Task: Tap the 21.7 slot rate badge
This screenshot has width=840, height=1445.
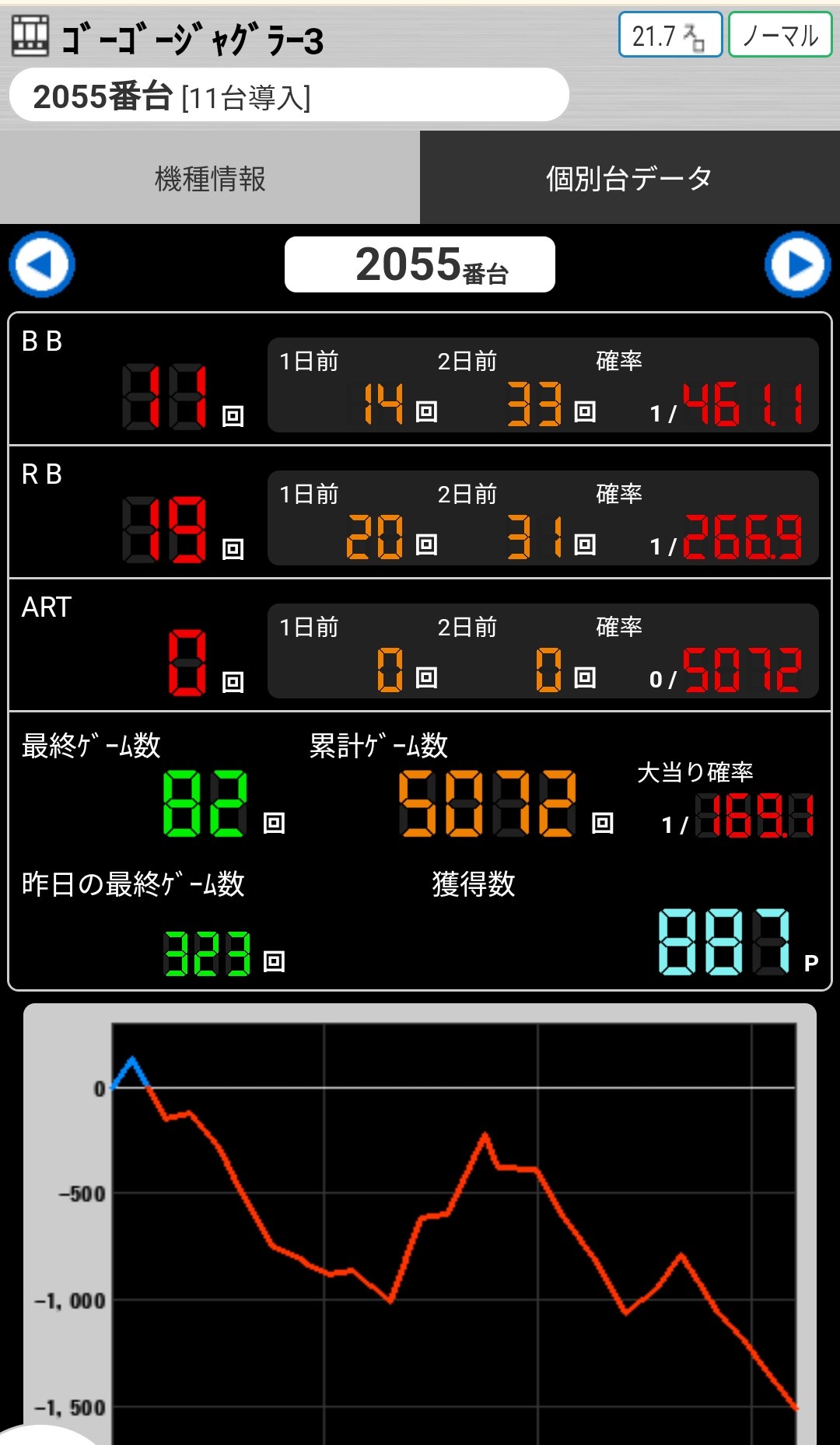Action: pos(670,35)
